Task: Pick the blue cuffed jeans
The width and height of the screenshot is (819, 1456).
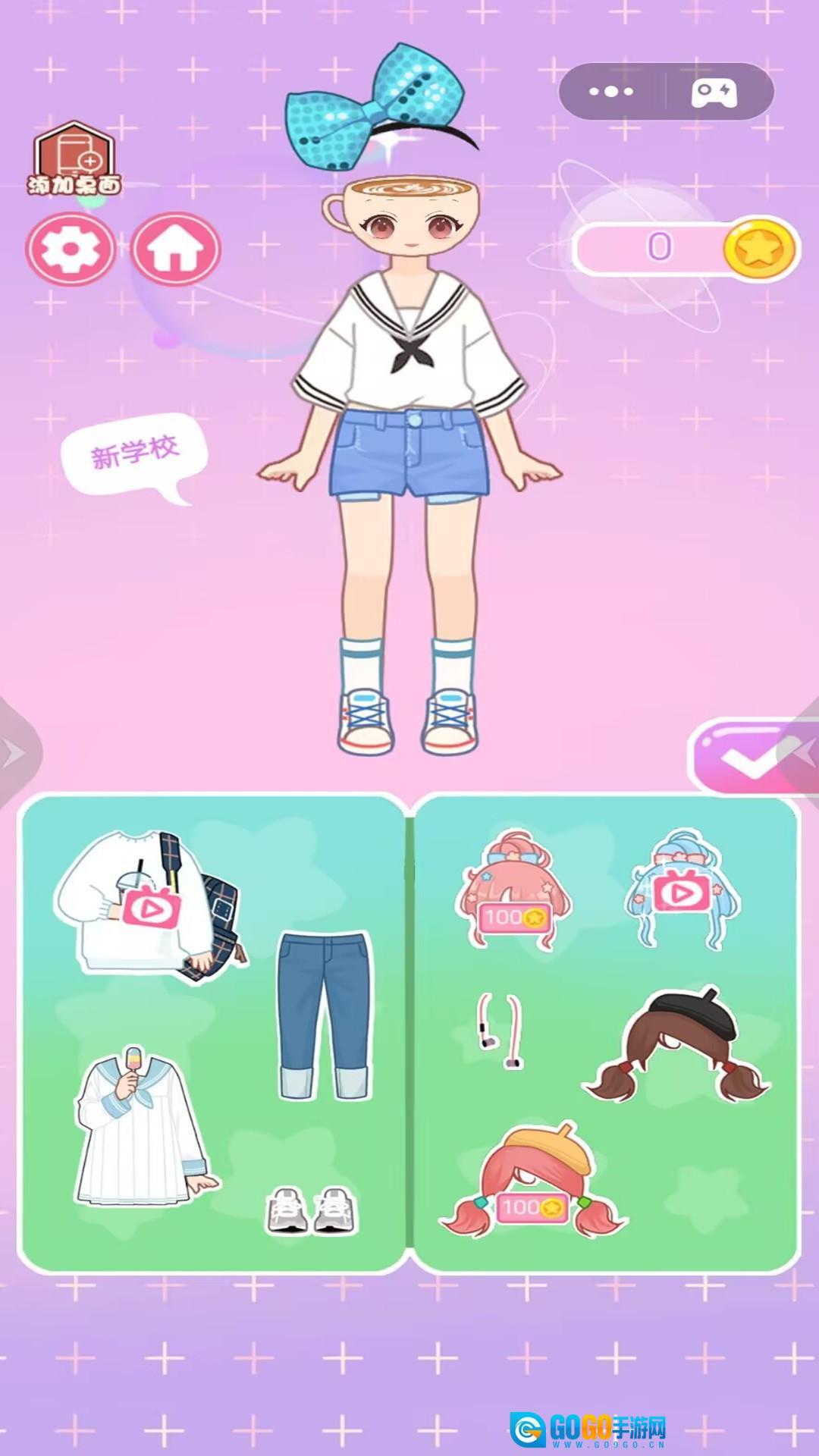Action: point(325,1016)
